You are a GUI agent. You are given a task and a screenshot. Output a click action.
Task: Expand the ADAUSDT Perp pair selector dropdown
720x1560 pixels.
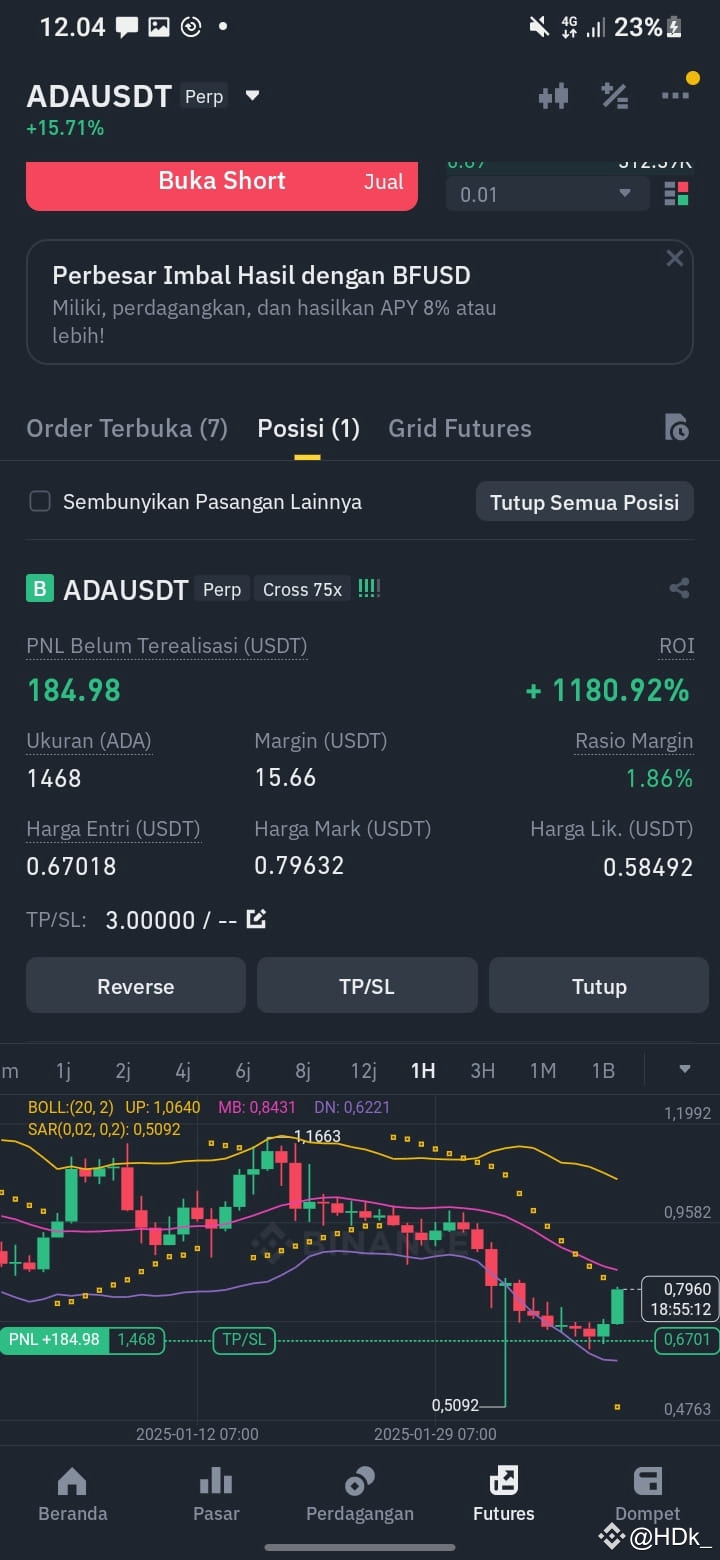click(x=251, y=96)
